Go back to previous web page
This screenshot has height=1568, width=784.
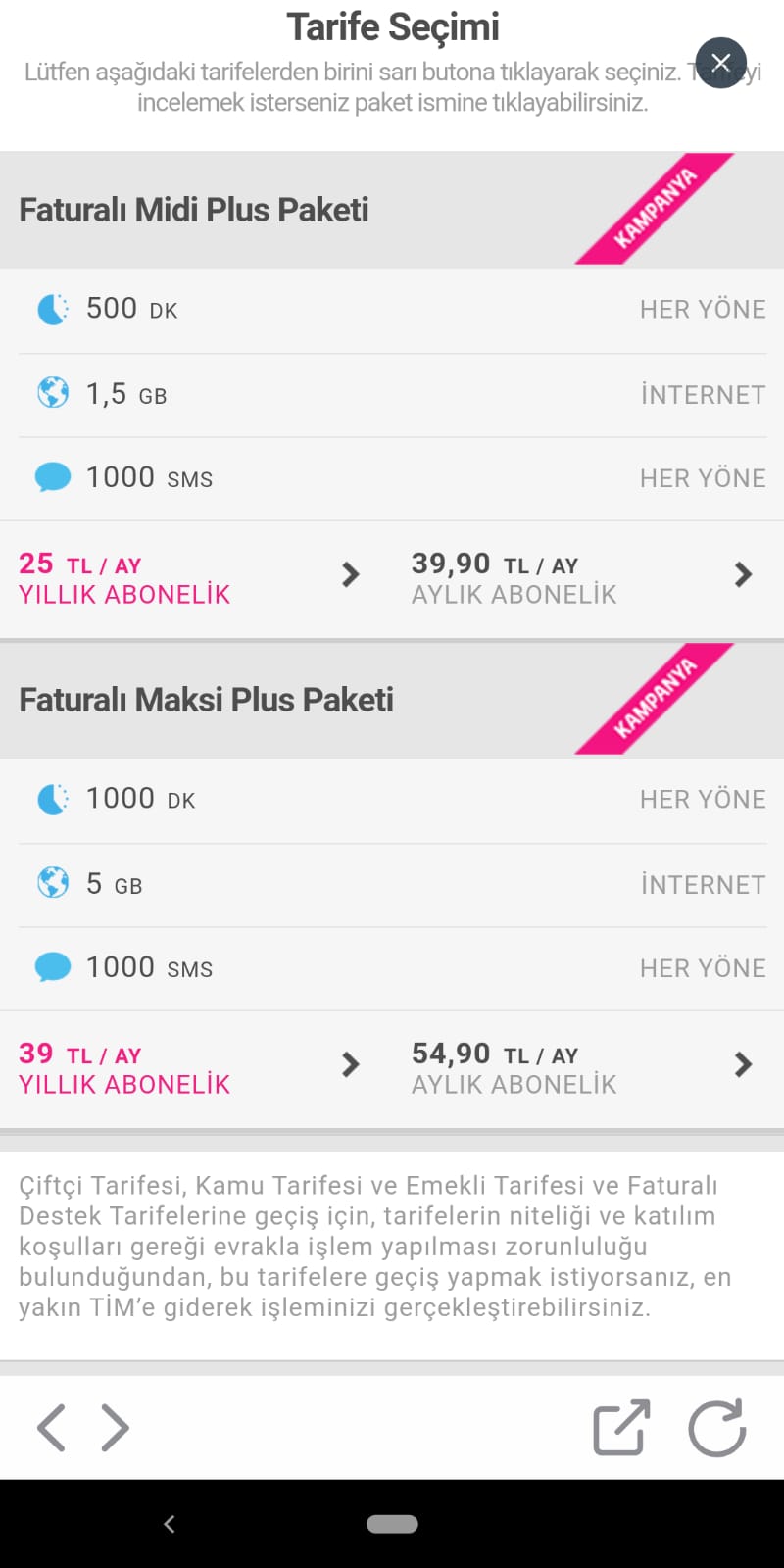52,1428
